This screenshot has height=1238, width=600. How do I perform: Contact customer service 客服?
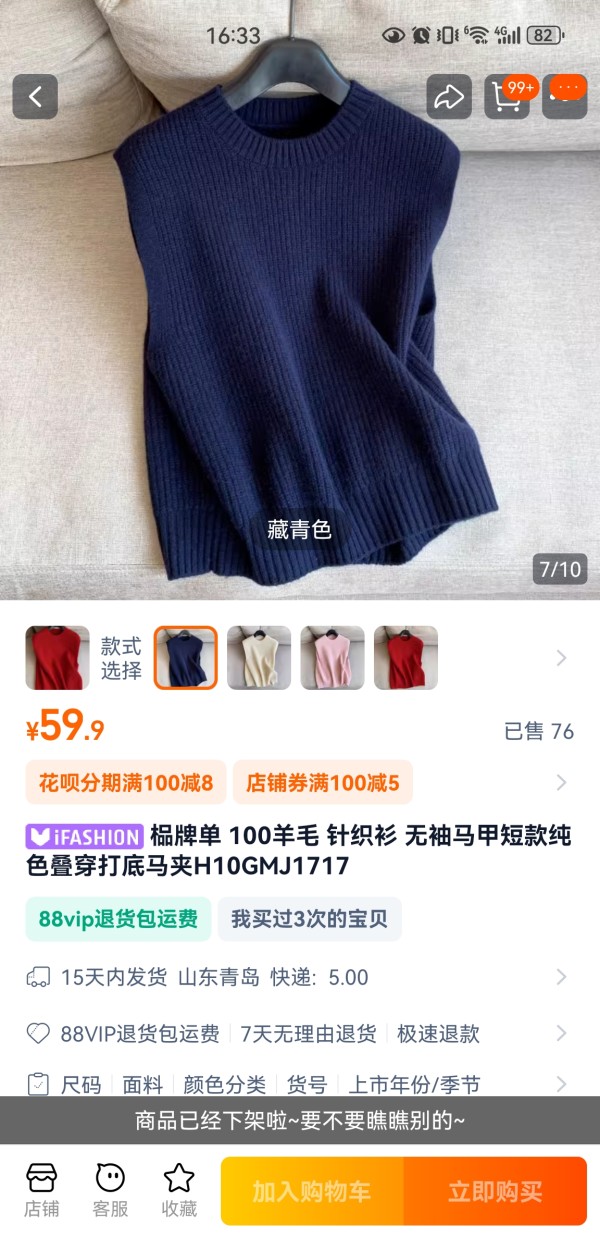tap(110, 1190)
